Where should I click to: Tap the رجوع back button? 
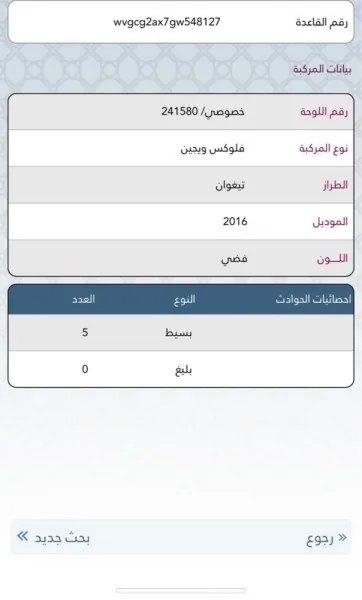click(326, 538)
